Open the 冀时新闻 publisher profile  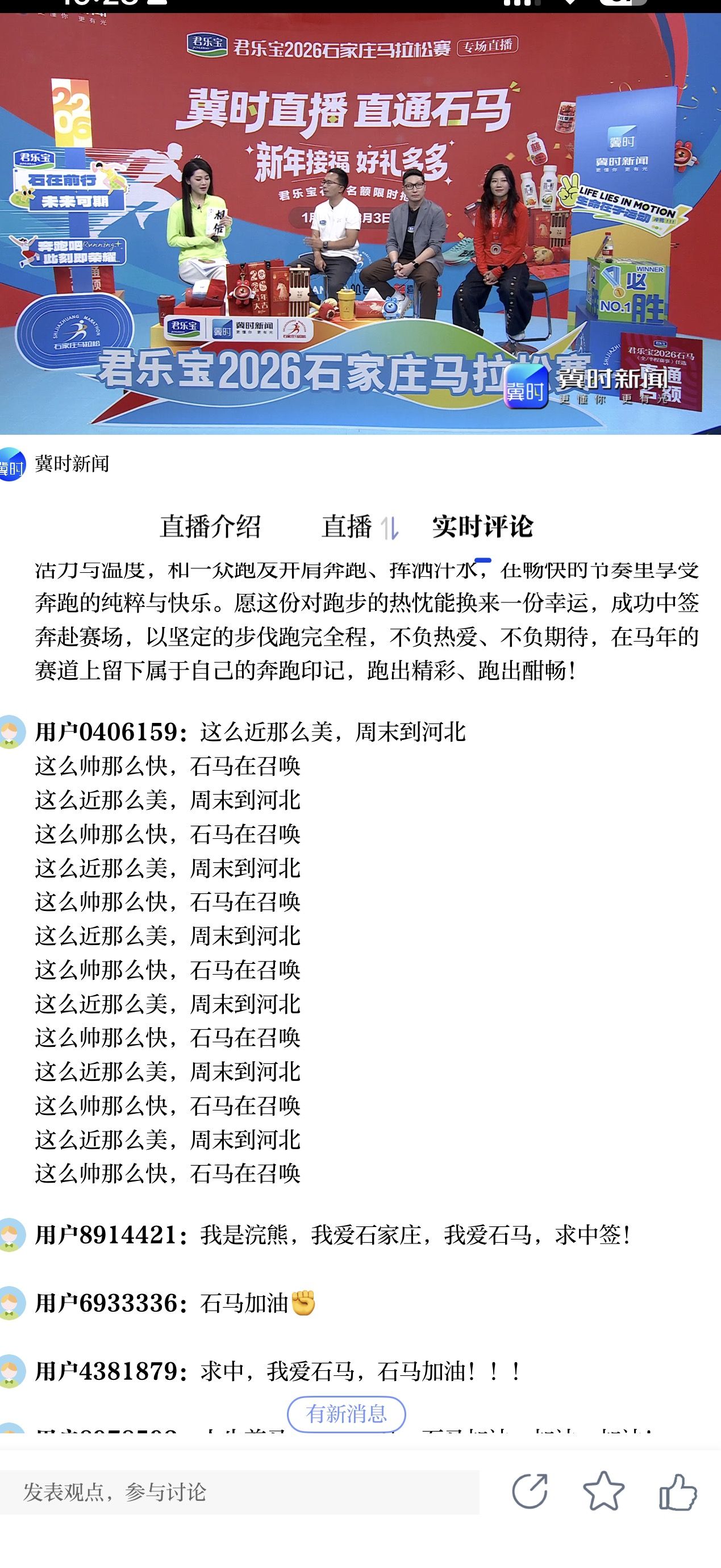tap(72, 464)
